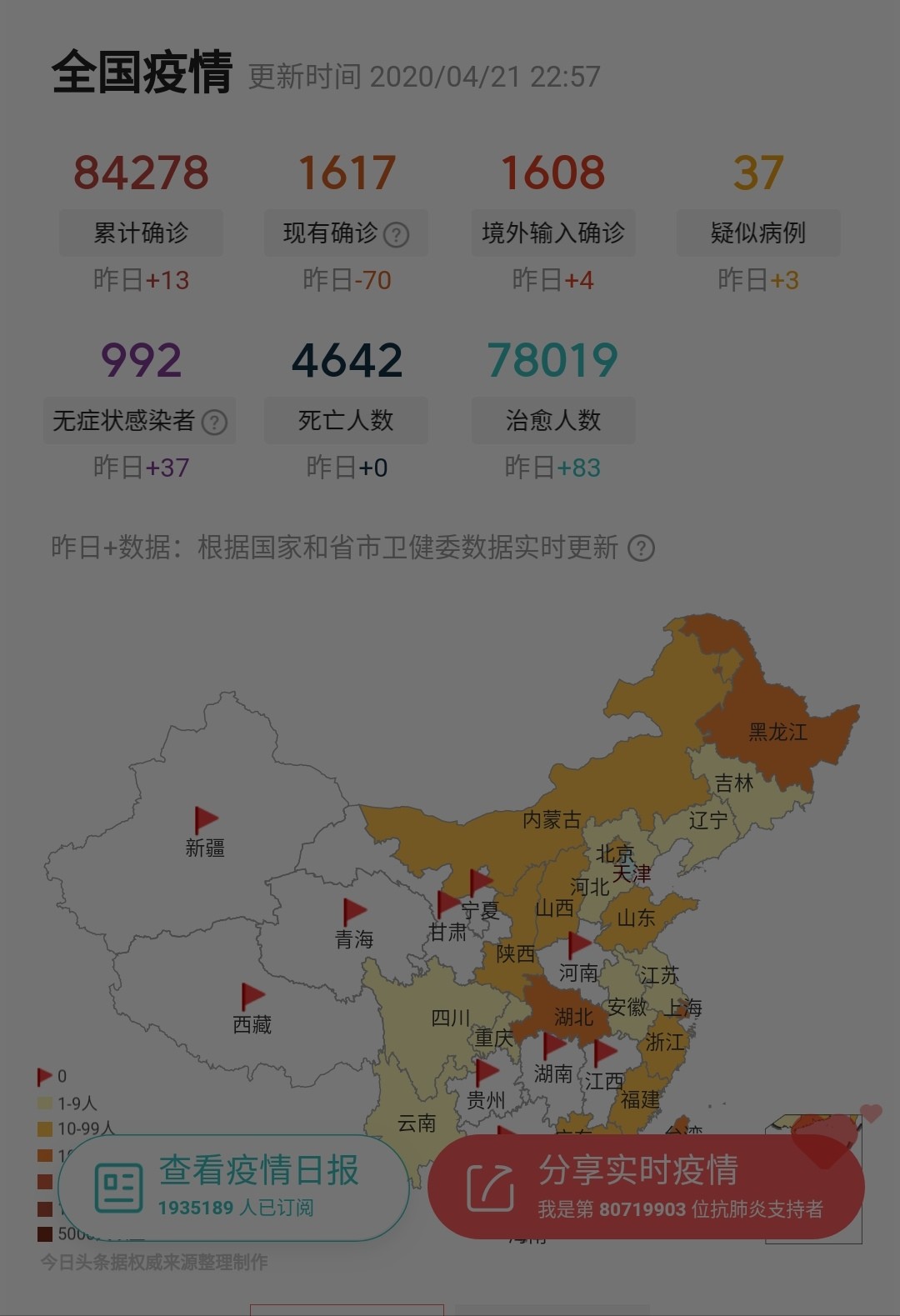The height and width of the screenshot is (1316, 900).
Task: Select 湖北 province on the map
Action: pyautogui.click(x=572, y=1017)
